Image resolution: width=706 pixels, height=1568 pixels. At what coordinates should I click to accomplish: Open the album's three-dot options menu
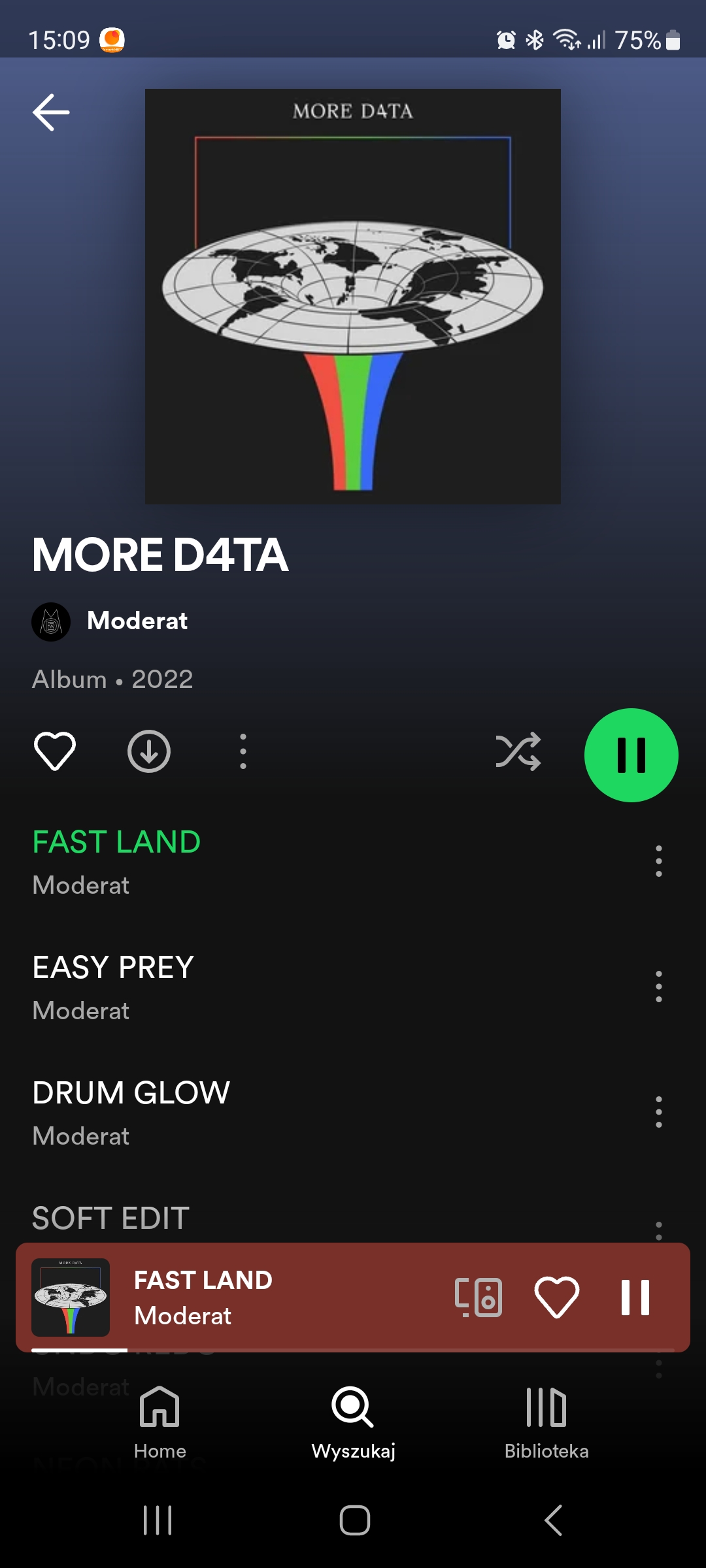243,751
